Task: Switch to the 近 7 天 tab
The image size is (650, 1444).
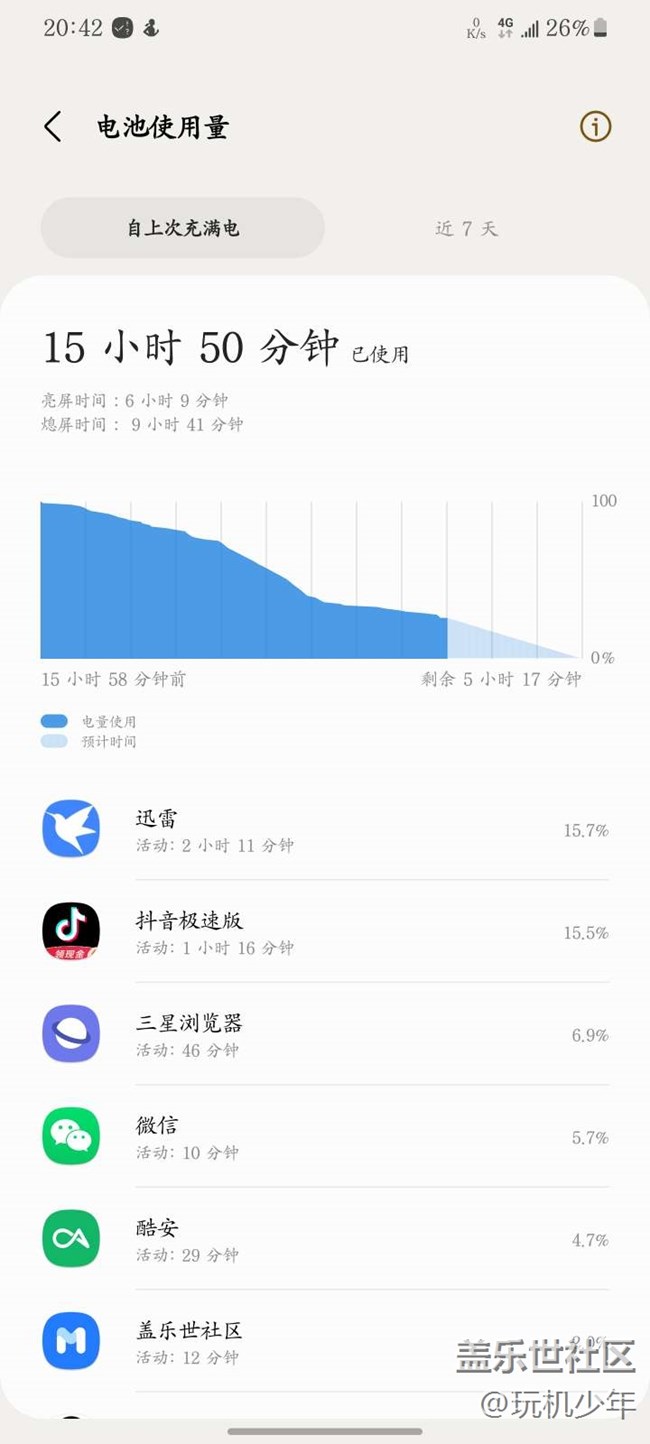Action: [x=466, y=228]
